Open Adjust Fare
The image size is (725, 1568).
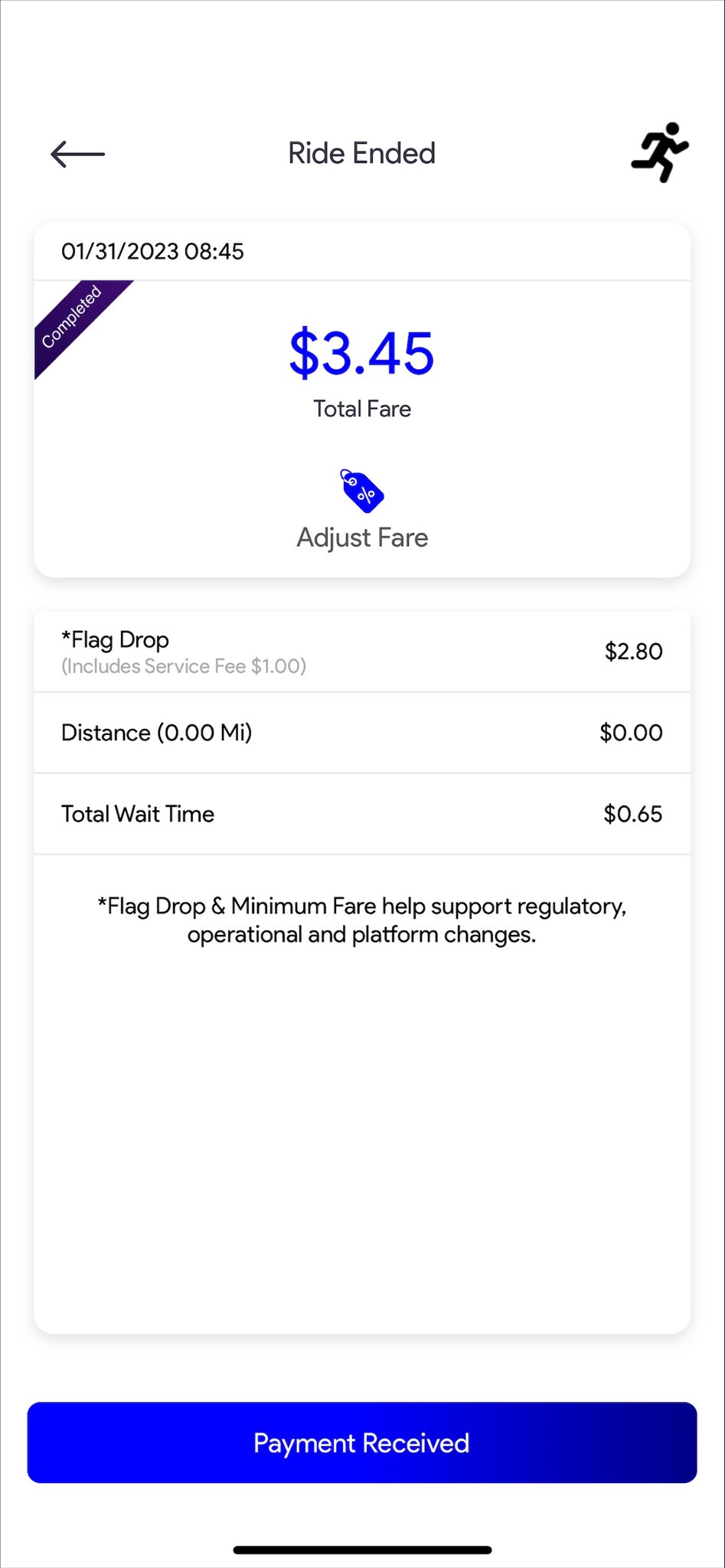tap(362, 510)
